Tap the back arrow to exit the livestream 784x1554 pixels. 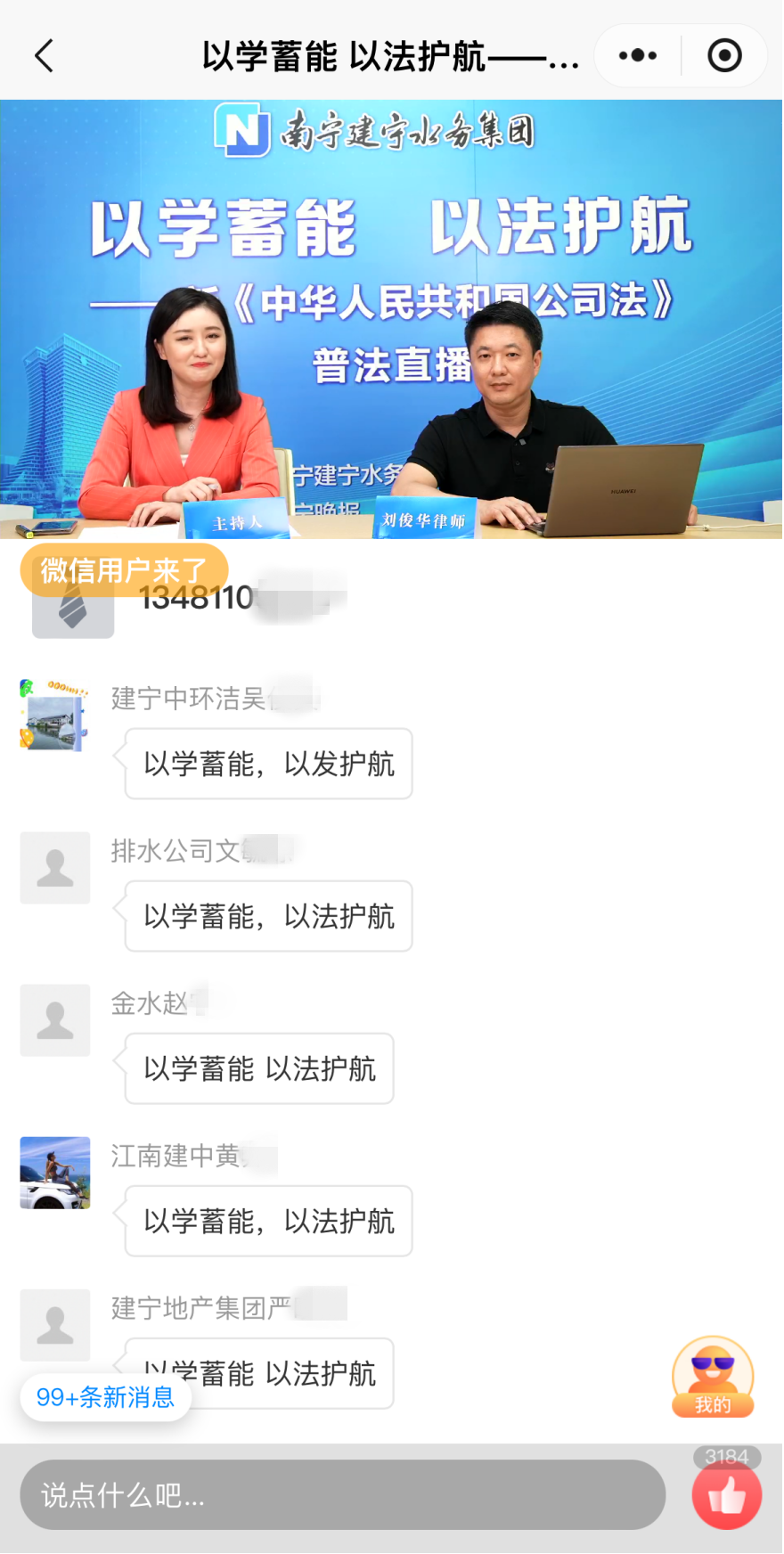click(44, 54)
